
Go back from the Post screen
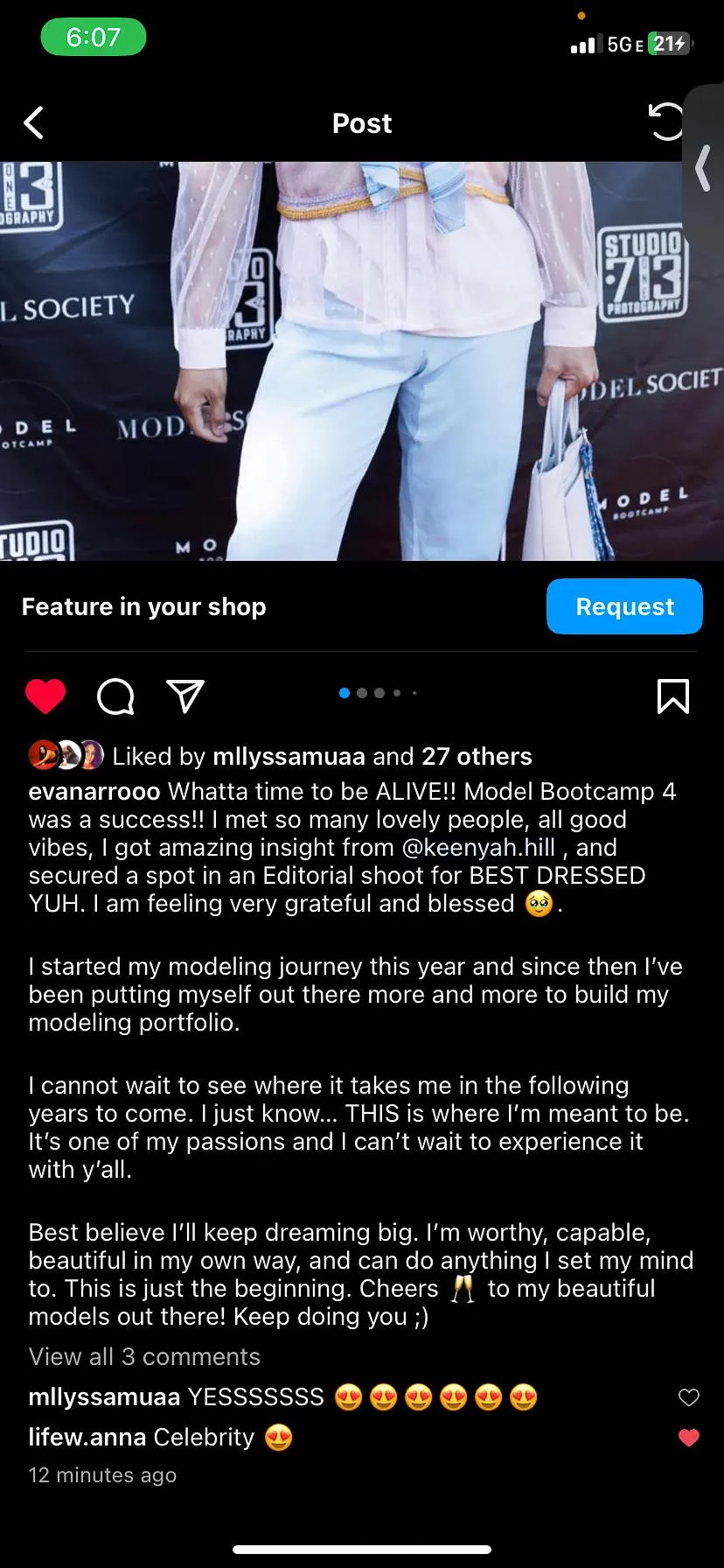coord(34,123)
